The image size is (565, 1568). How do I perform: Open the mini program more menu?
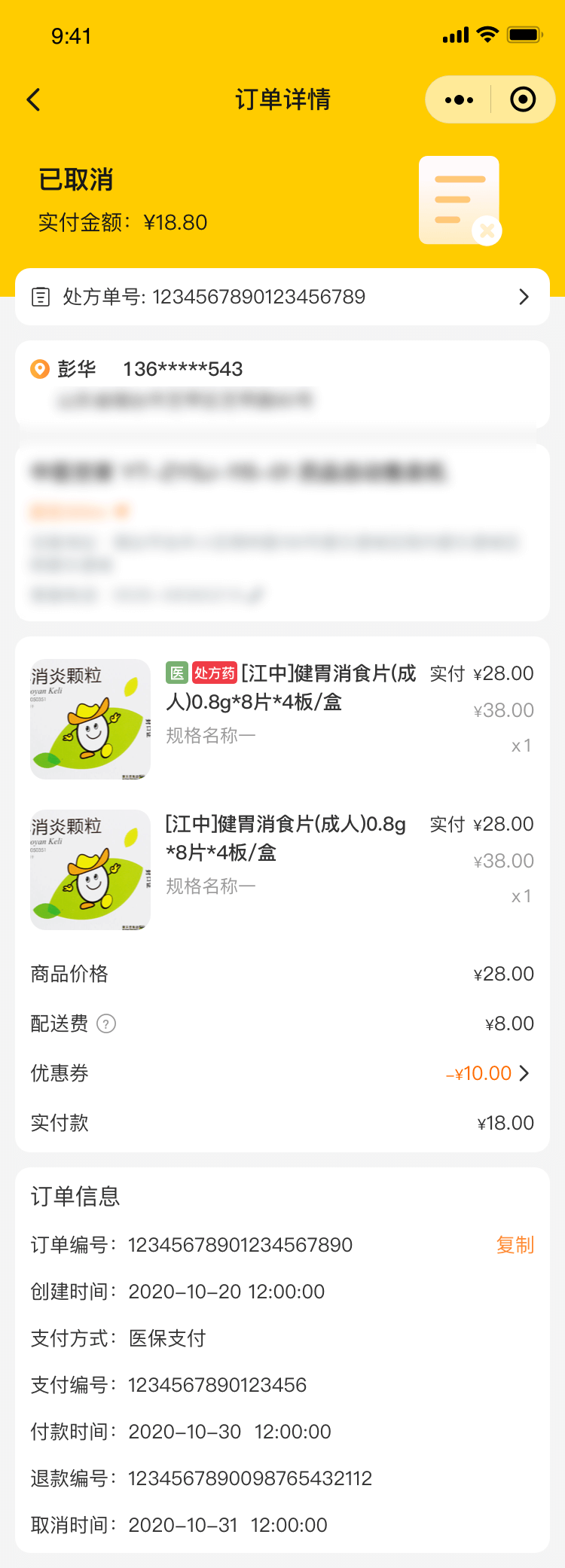pyautogui.click(x=459, y=99)
